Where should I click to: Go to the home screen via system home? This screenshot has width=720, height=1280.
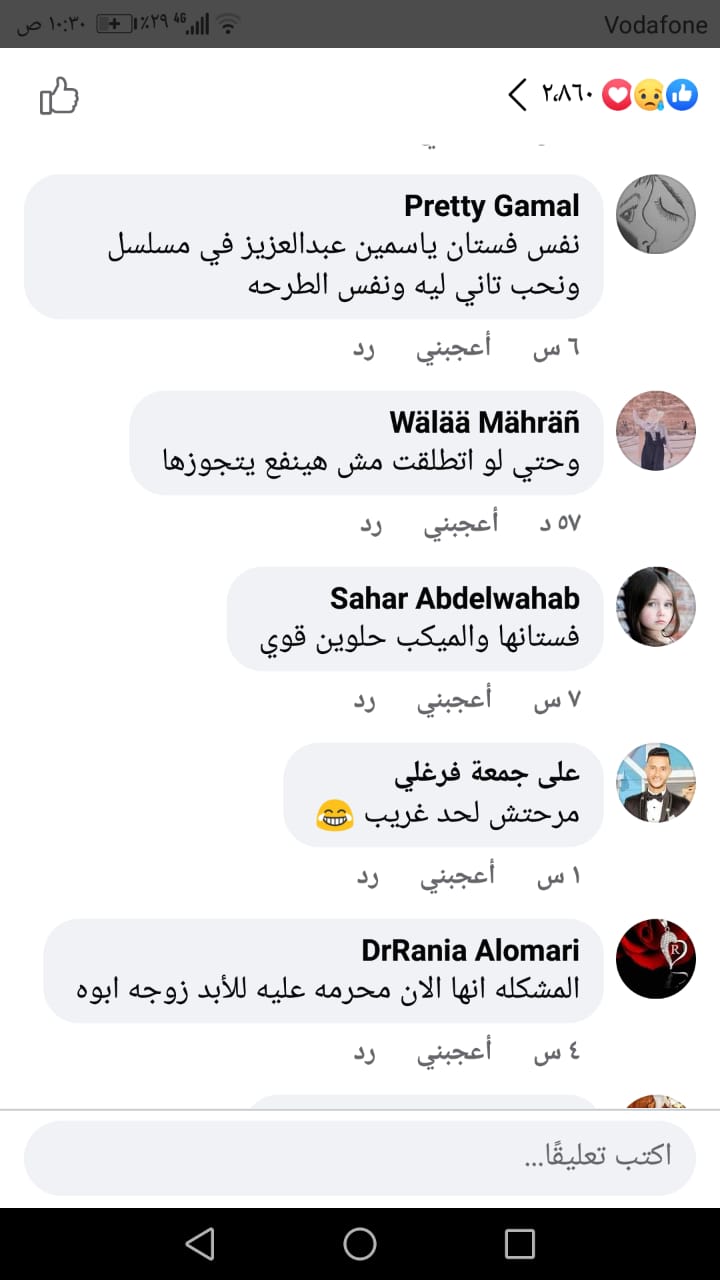360,1244
